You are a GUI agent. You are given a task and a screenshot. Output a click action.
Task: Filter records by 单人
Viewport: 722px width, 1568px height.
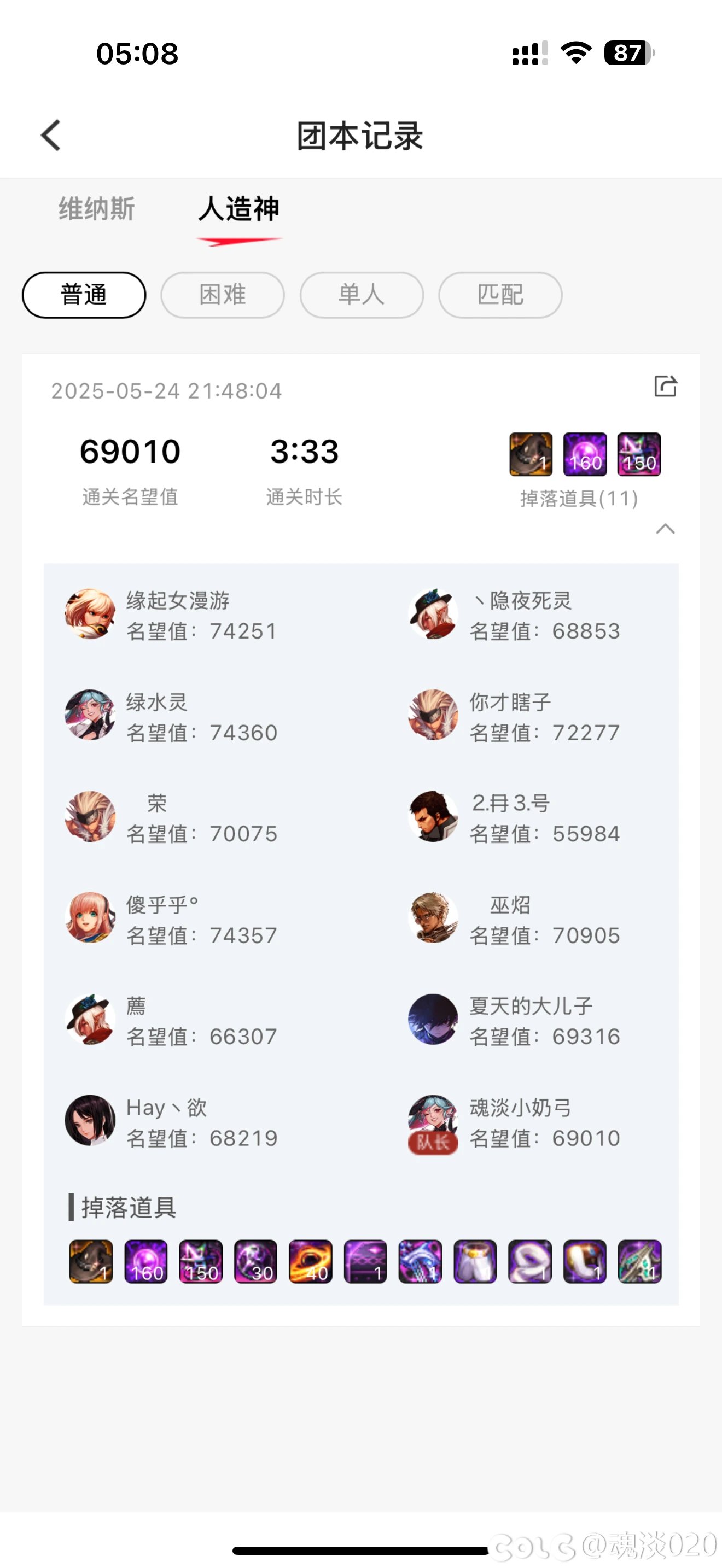pos(362,295)
